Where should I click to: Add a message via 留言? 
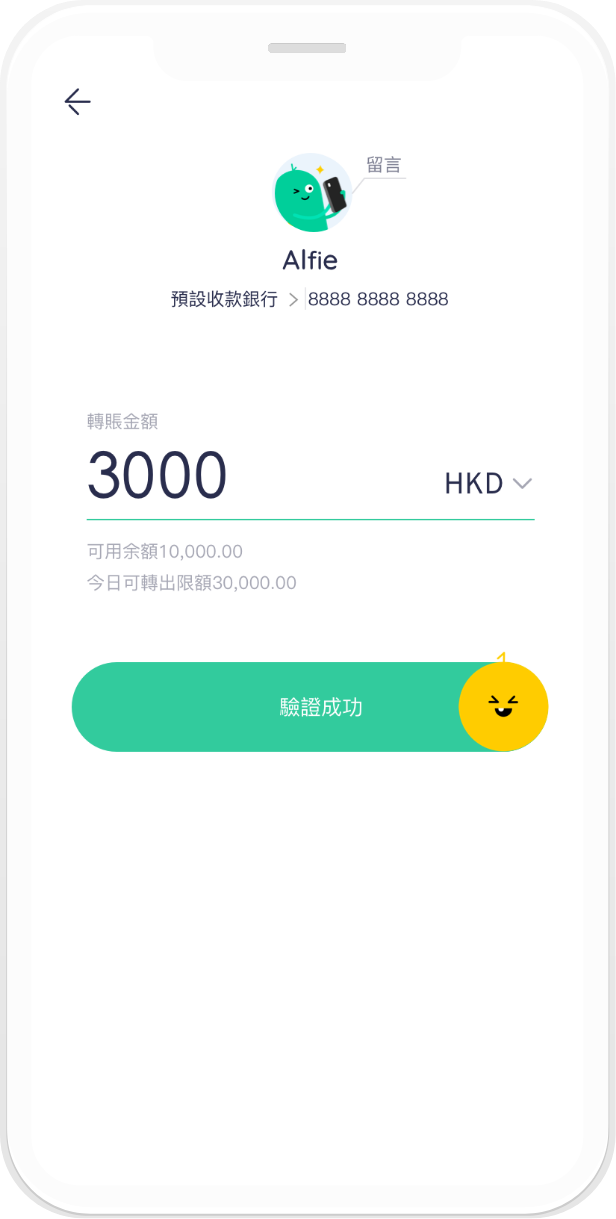click(x=384, y=165)
